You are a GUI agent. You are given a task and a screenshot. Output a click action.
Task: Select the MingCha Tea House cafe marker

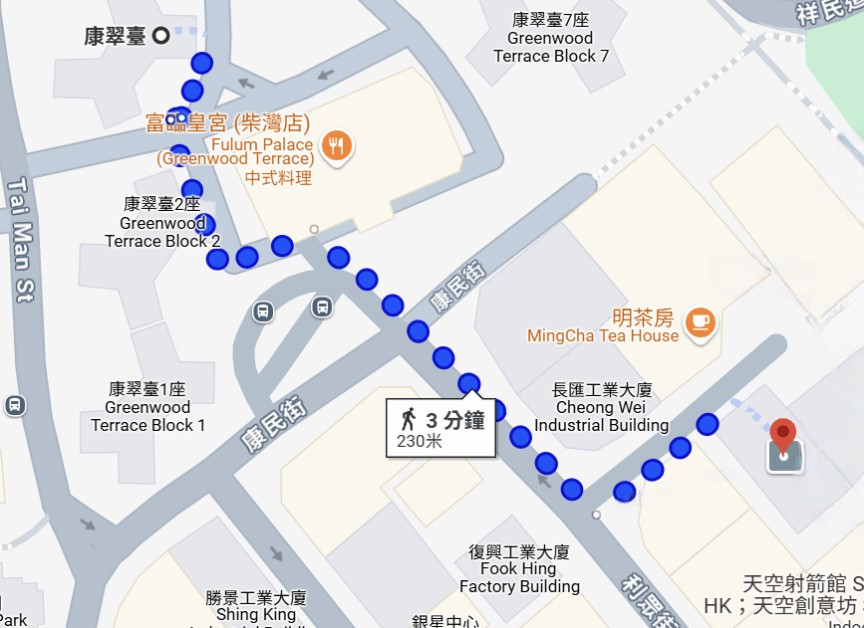click(x=699, y=322)
